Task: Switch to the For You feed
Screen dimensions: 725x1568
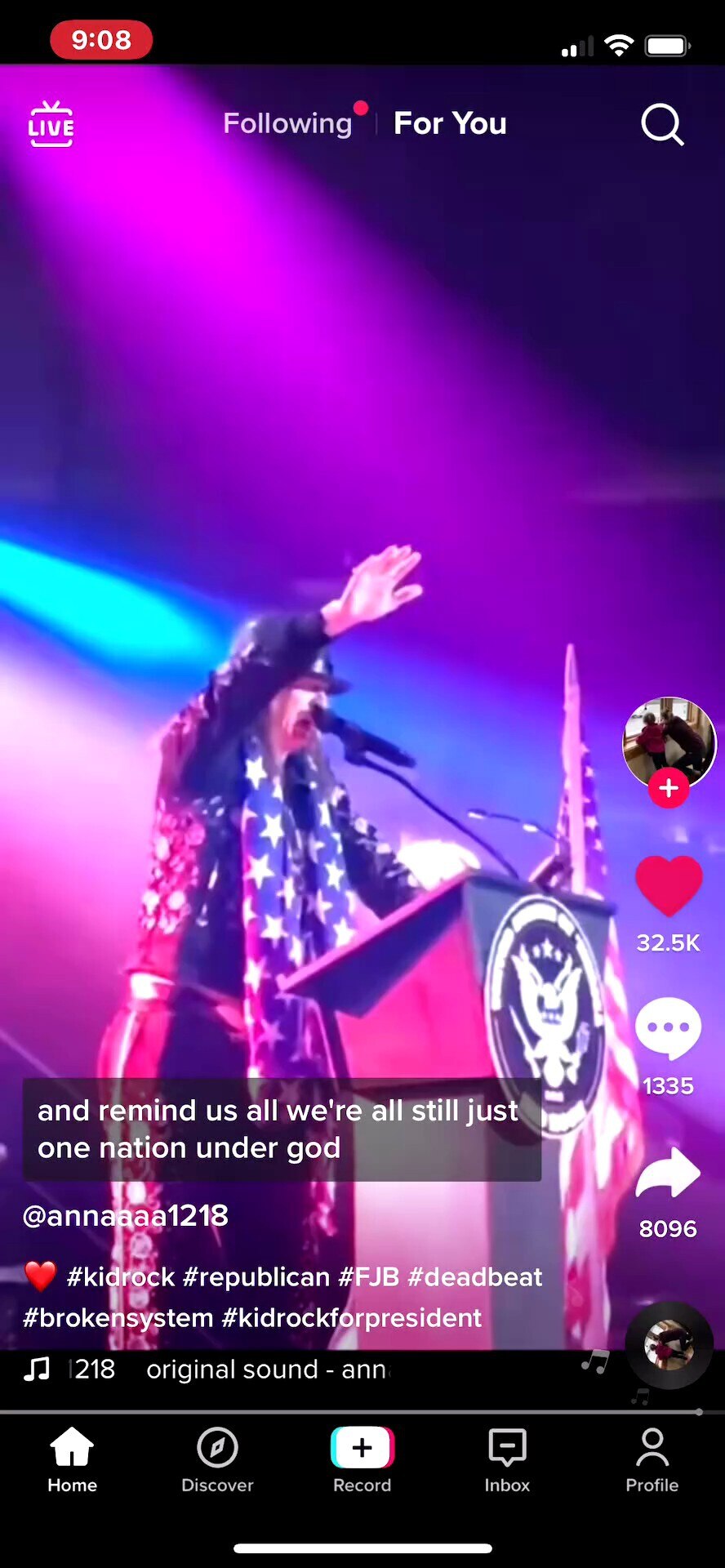Action: click(450, 124)
